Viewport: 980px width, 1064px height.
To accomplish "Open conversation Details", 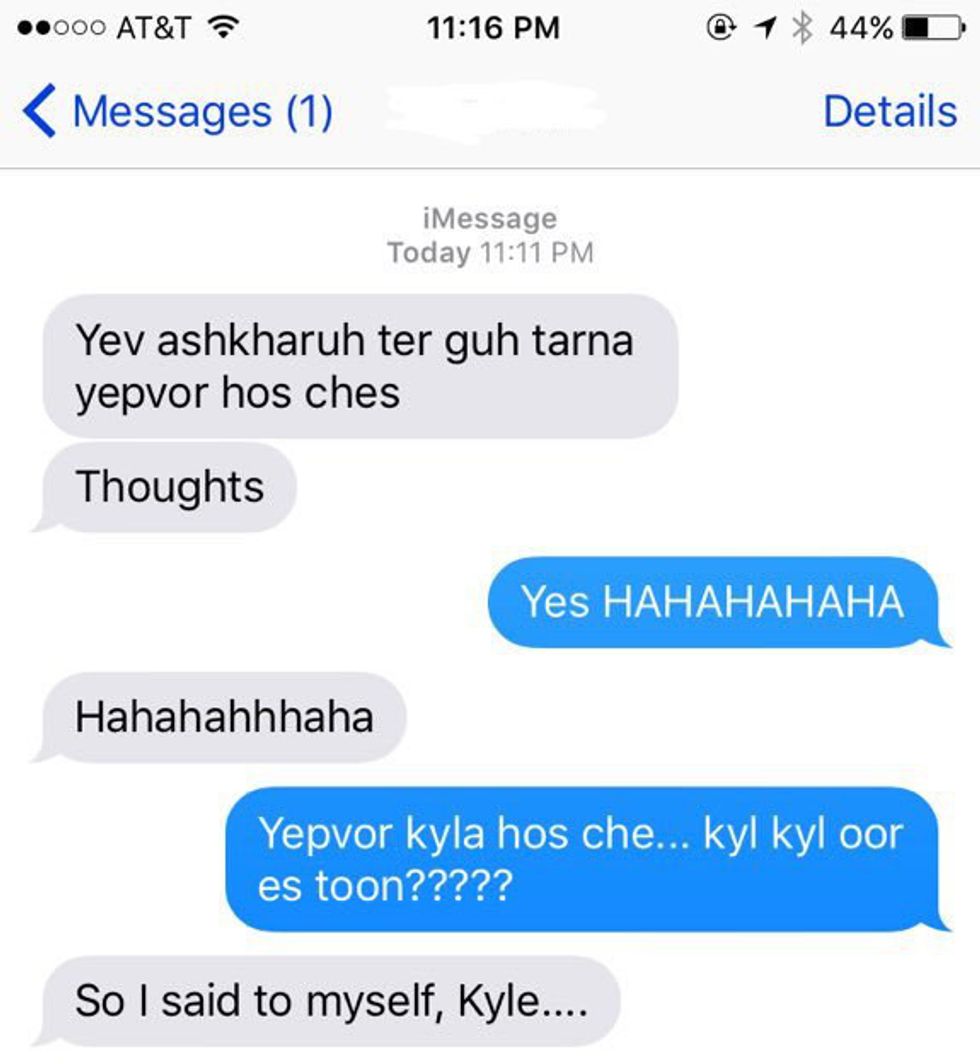I will (889, 112).
